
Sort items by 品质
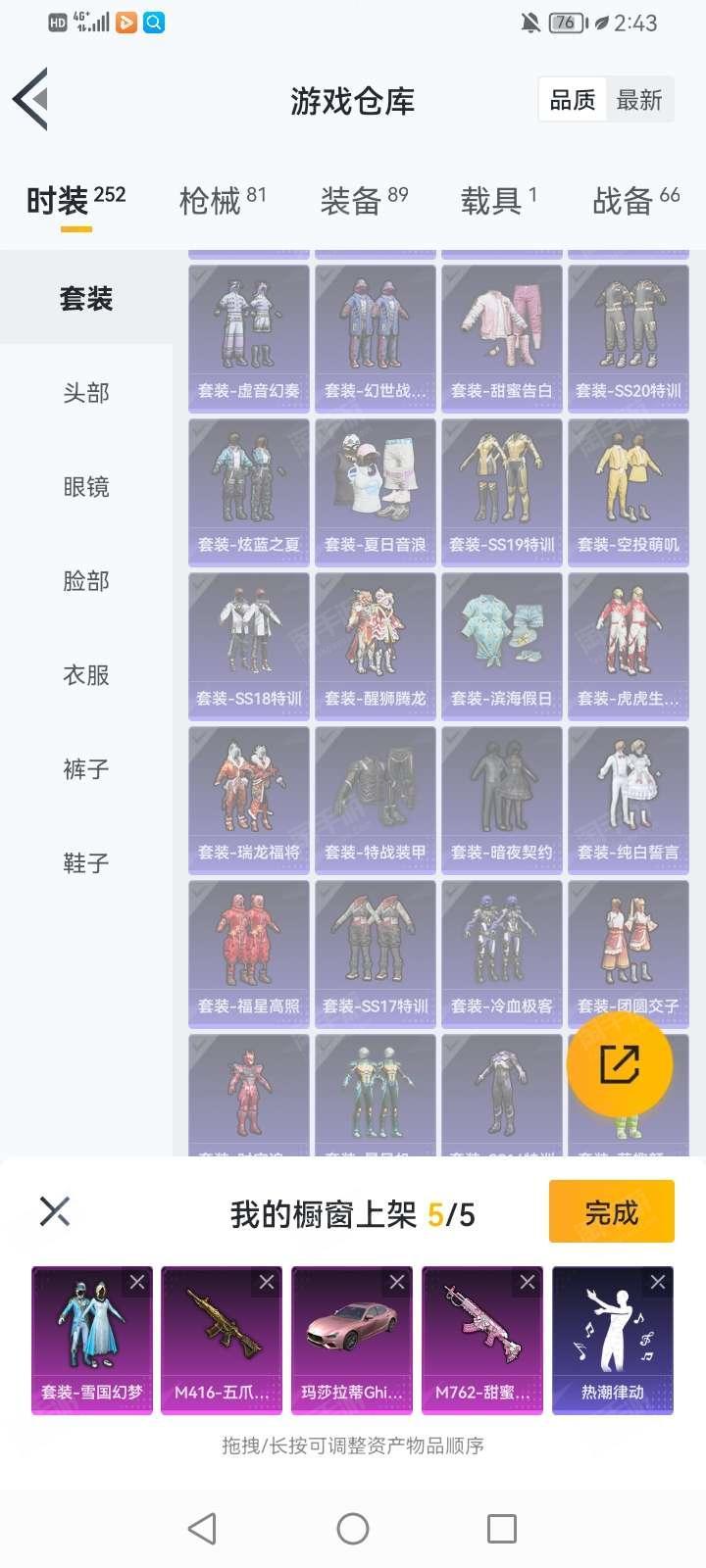click(x=573, y=100)
